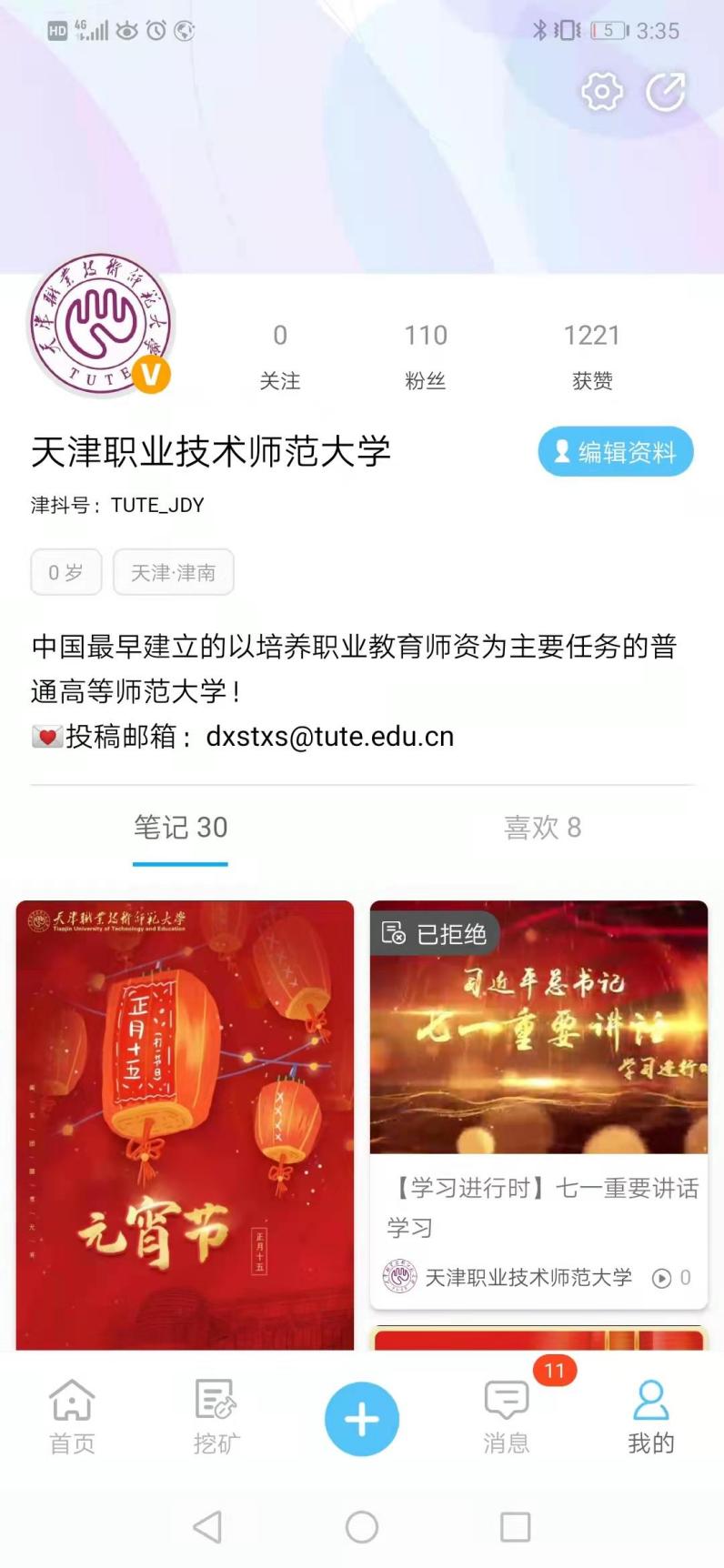The image size is (724, 1568).
Task: Create a new post with plus button
Action: (361, 1419)
